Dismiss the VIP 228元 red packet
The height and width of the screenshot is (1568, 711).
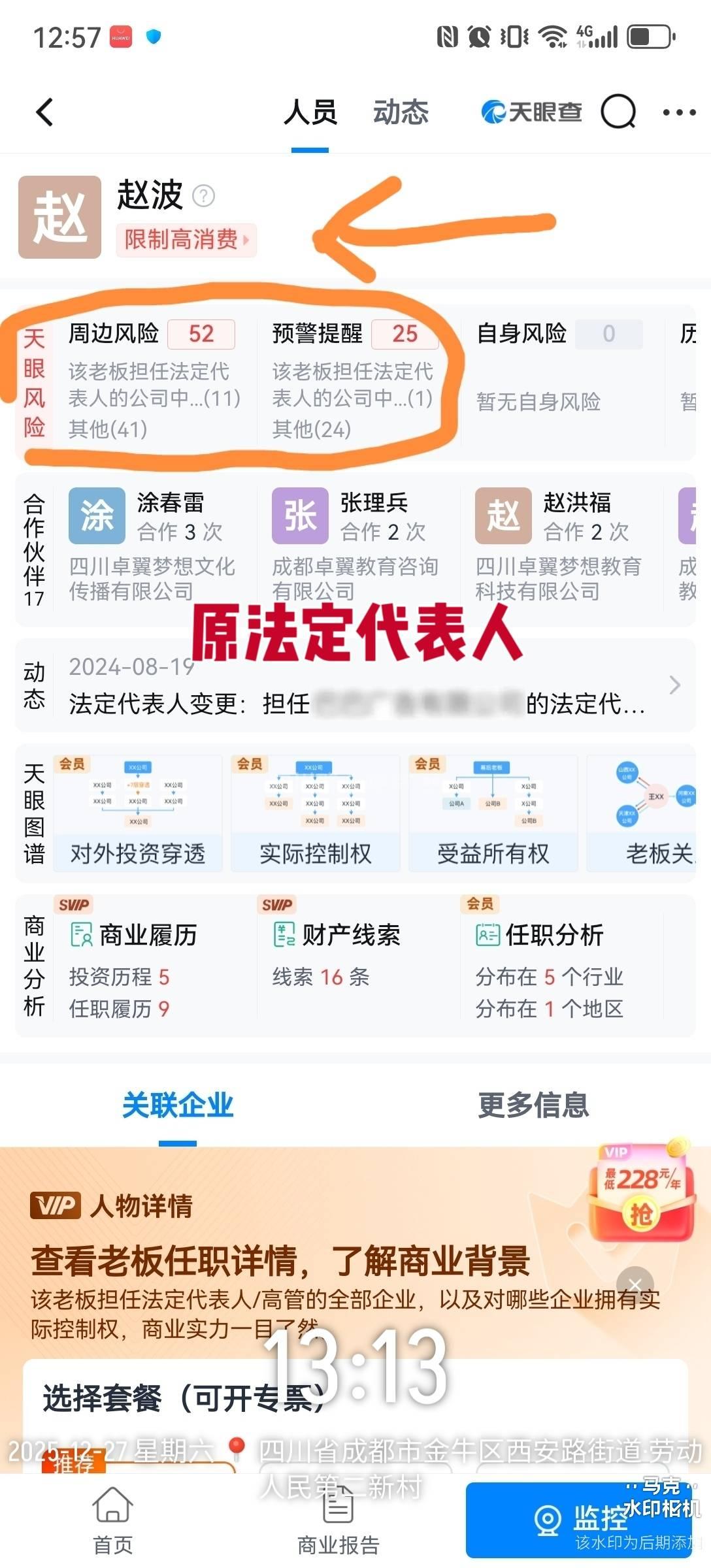(635, 1284)
